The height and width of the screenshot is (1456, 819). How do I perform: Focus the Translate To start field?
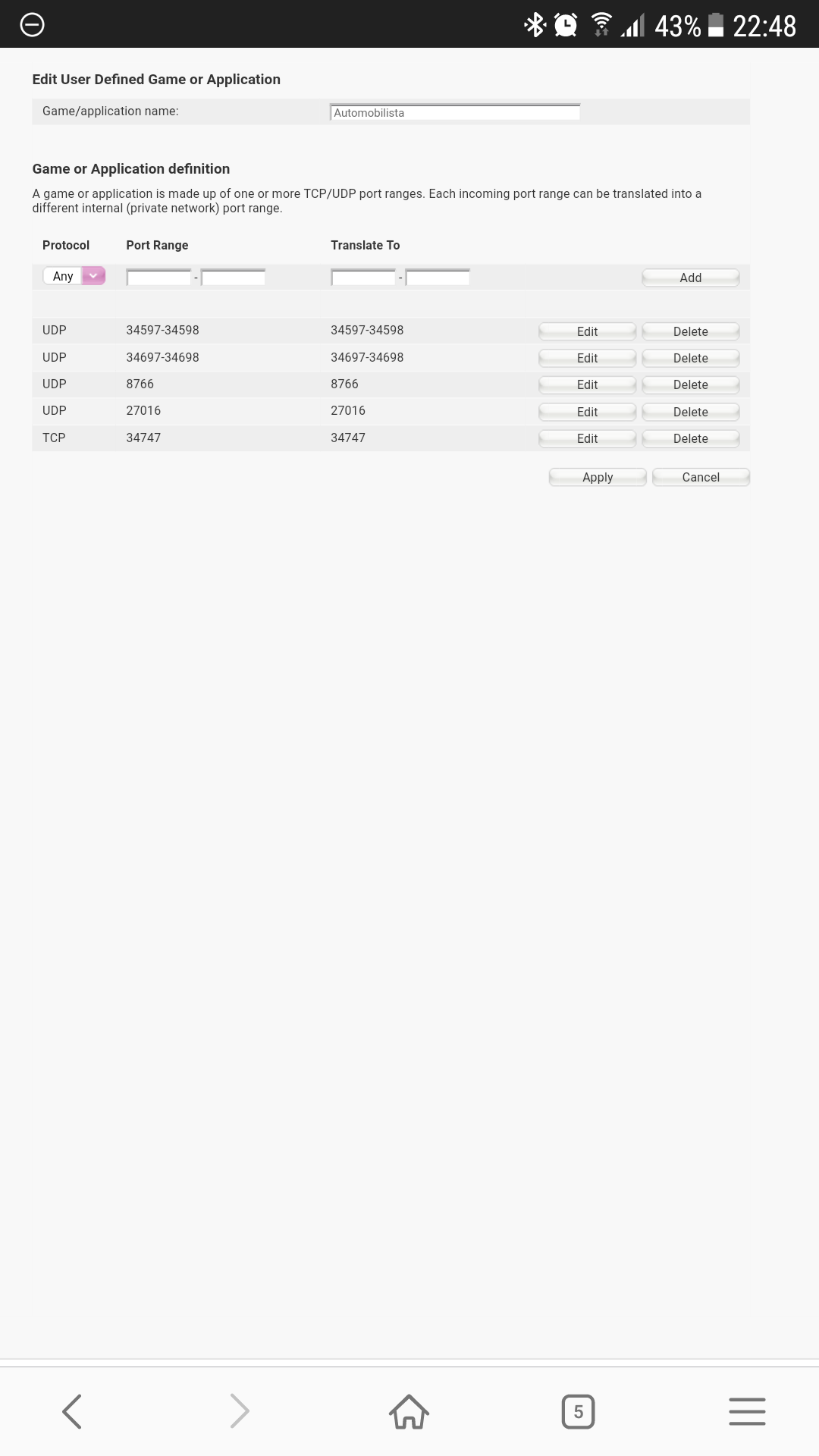(363, 278)
